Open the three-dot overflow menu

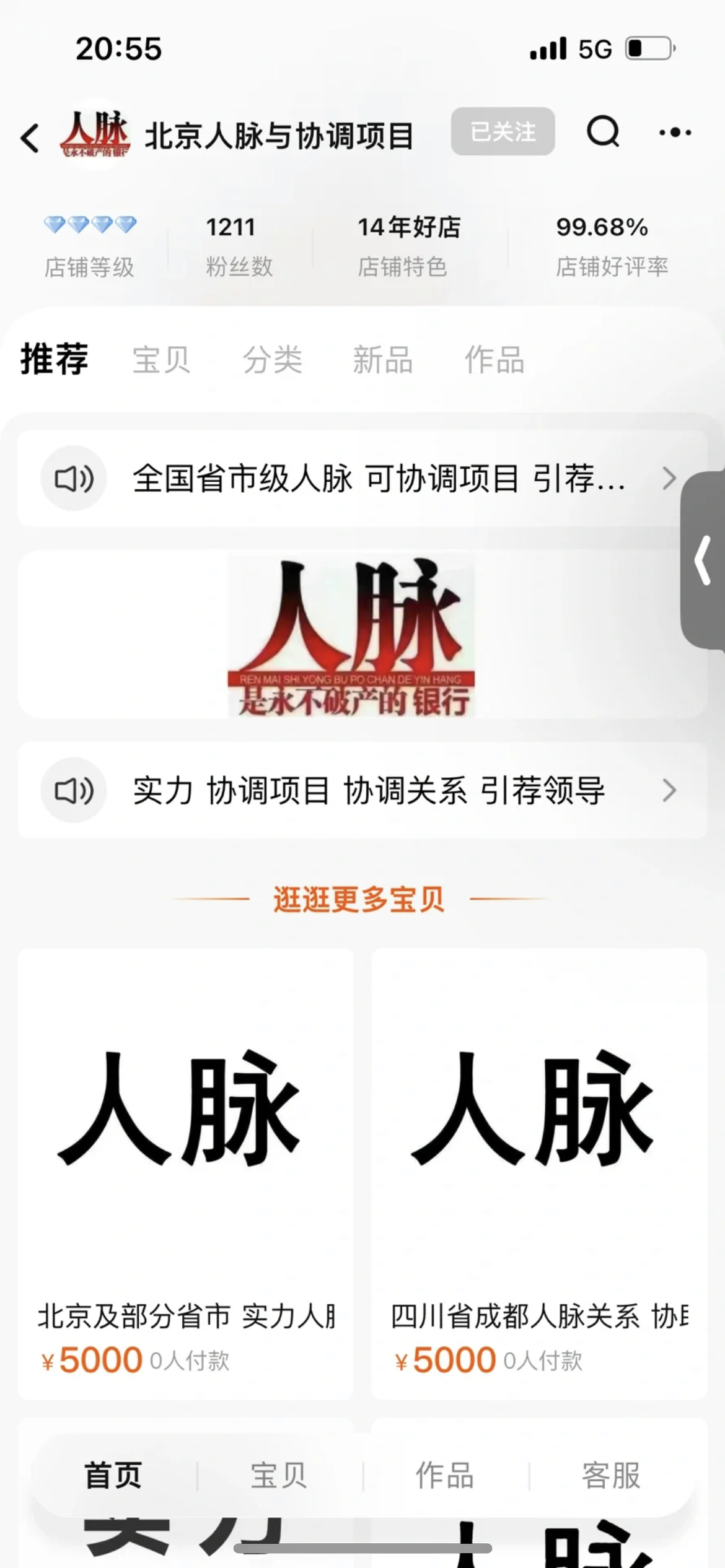tap(675, 133)
